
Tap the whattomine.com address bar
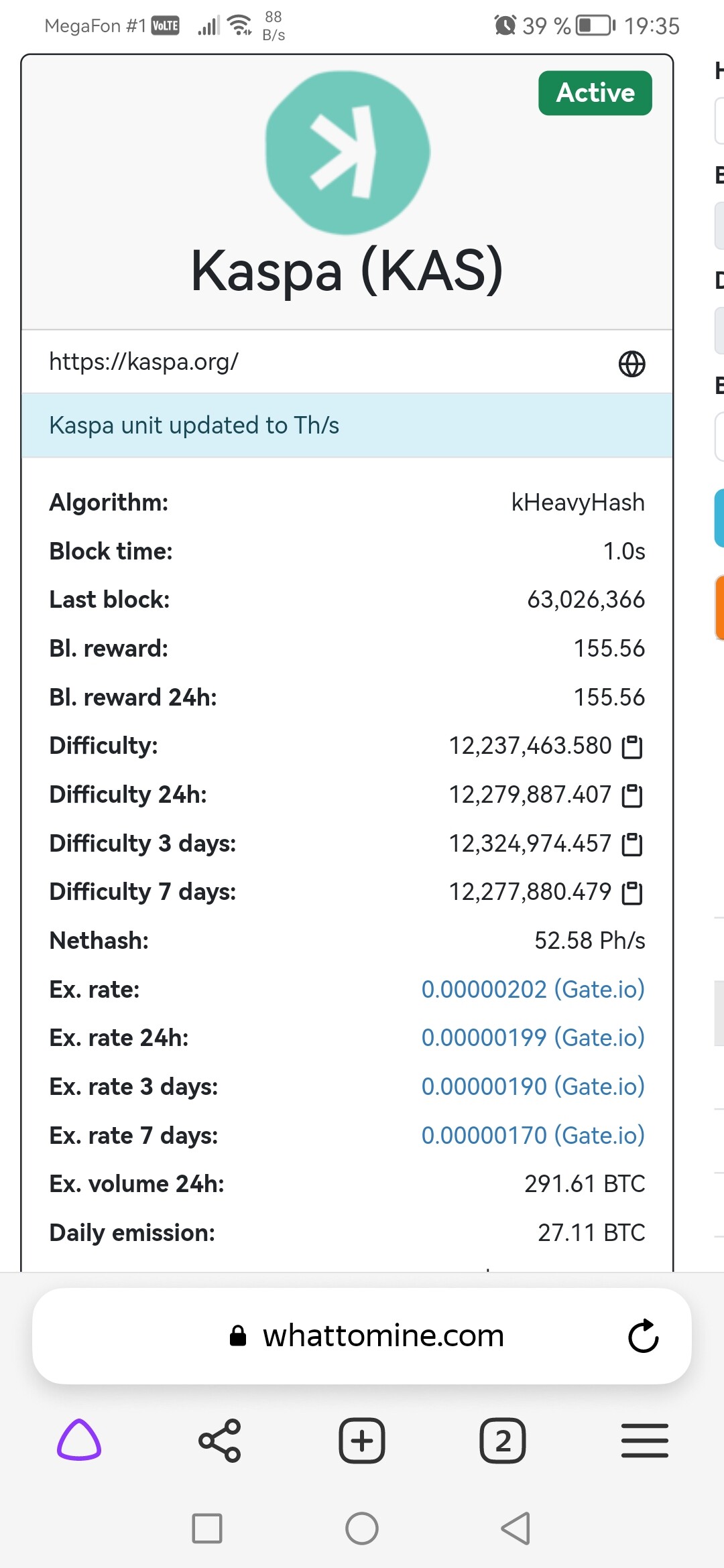coord(362,1335)
